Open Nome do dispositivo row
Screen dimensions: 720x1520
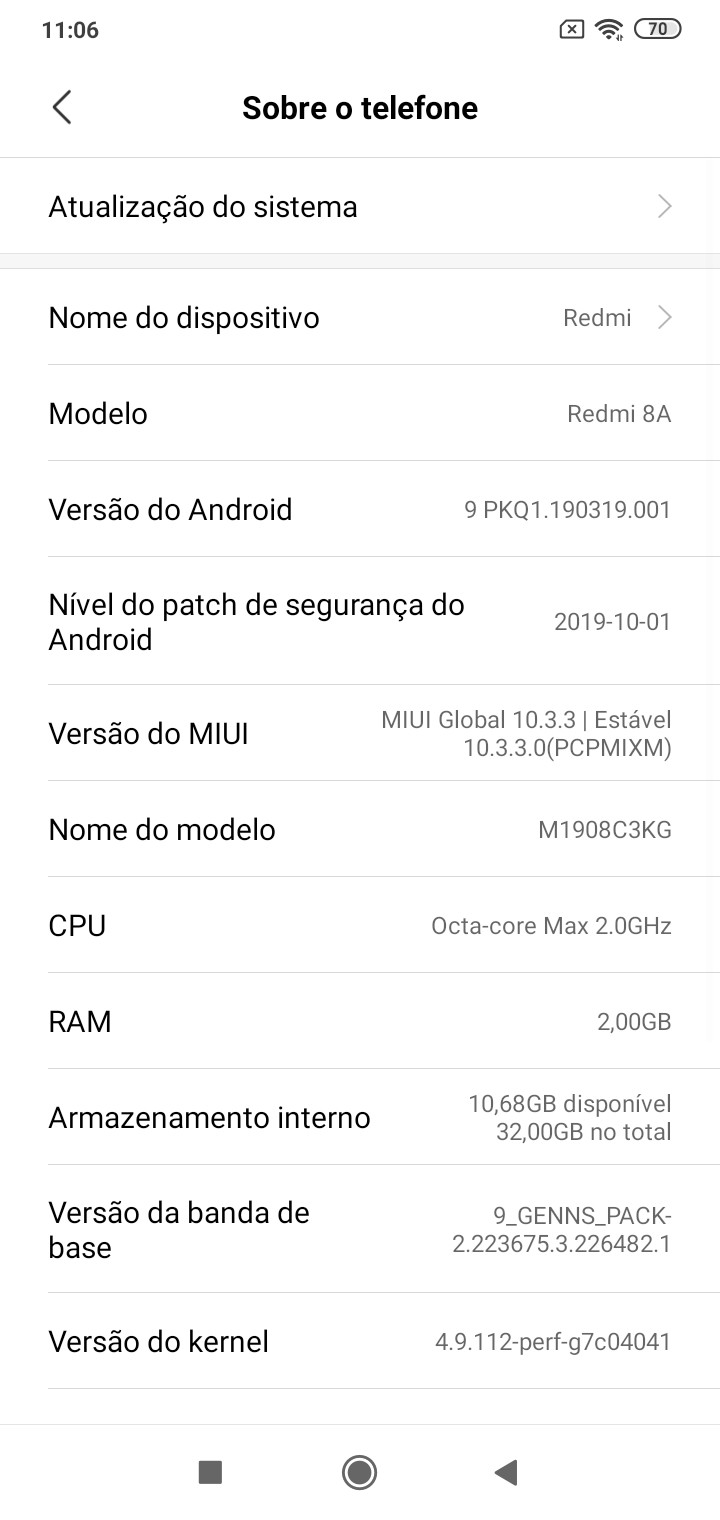pos(360,317)
